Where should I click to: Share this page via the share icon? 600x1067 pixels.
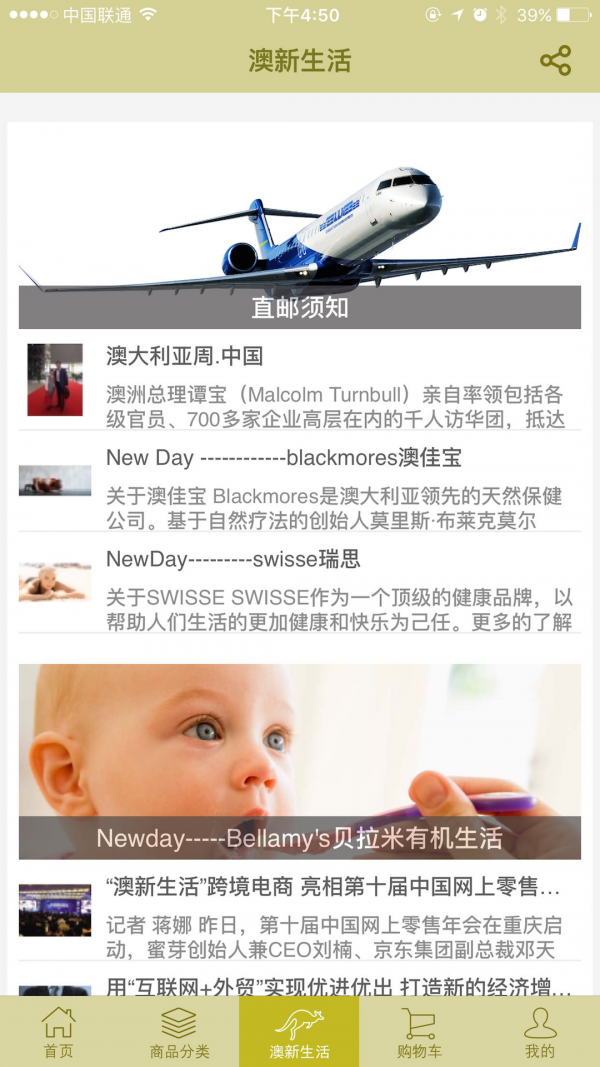[x=555, y=60]
